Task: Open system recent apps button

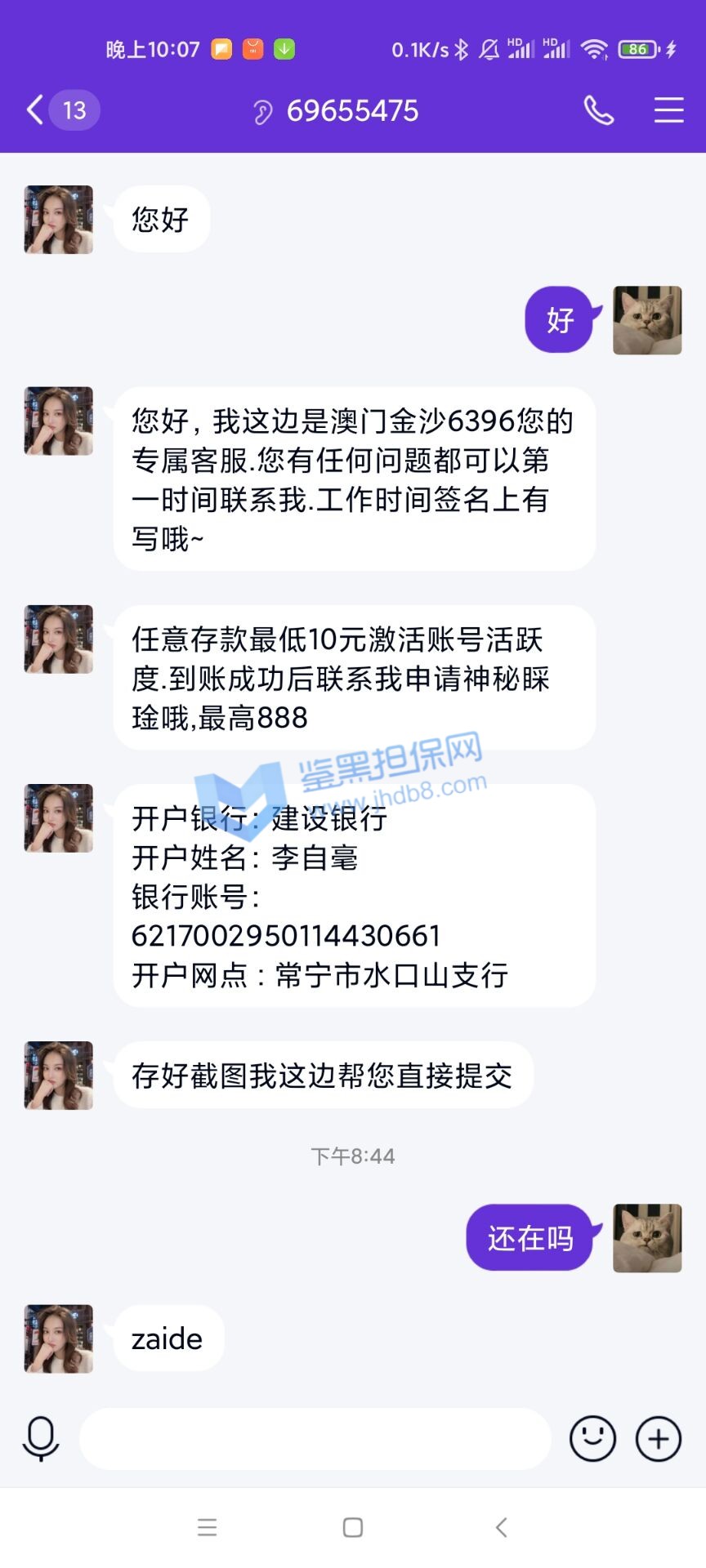Action: click(208, 1527)
